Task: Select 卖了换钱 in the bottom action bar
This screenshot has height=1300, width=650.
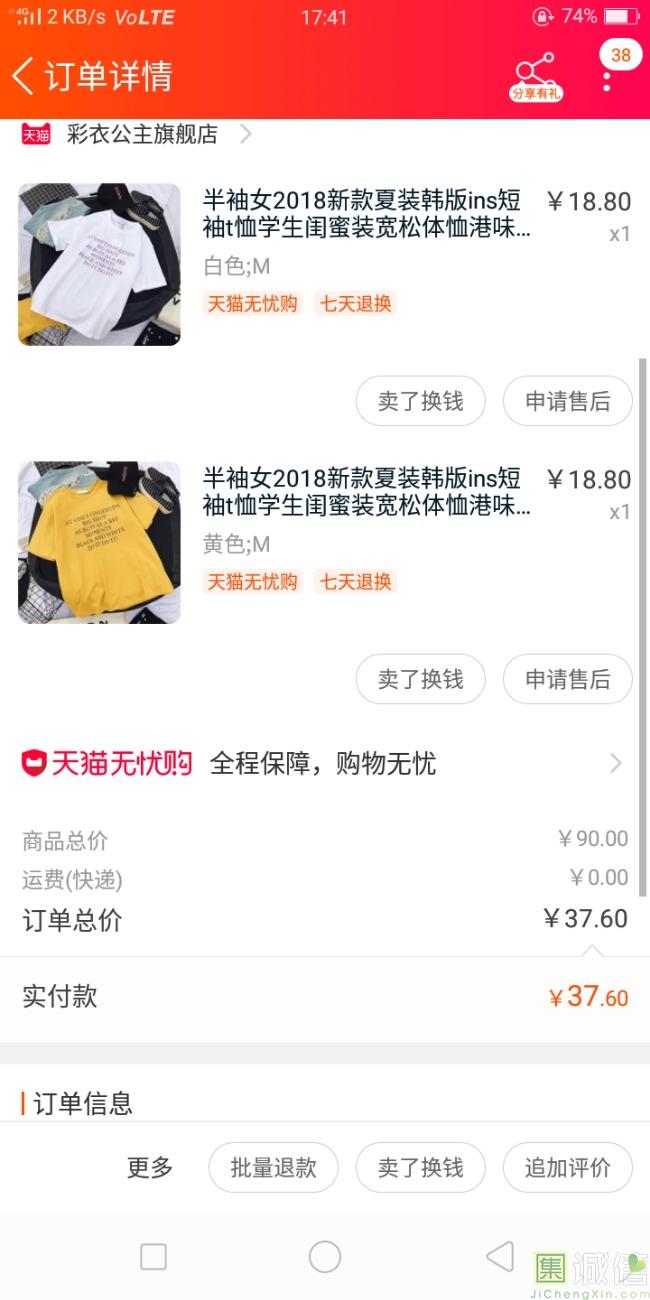Action: [x=420, y=1167]
